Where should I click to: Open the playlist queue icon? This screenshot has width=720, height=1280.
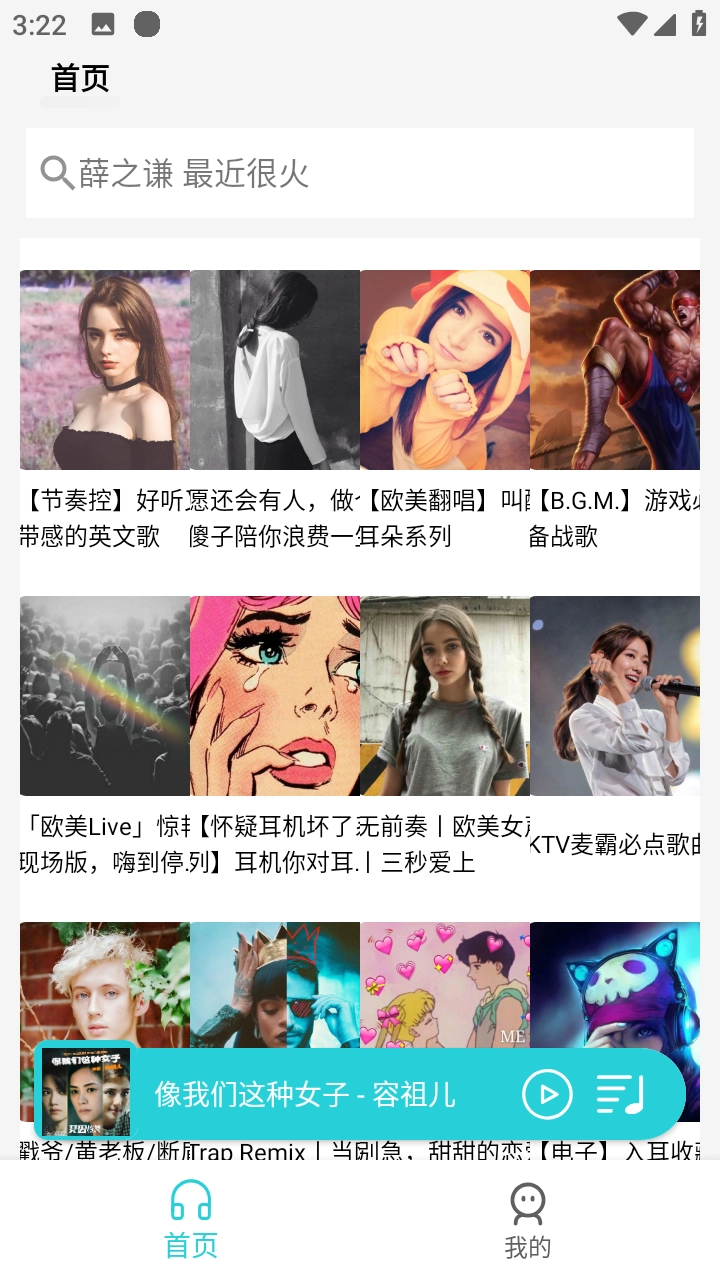[x=620, y=1094]
